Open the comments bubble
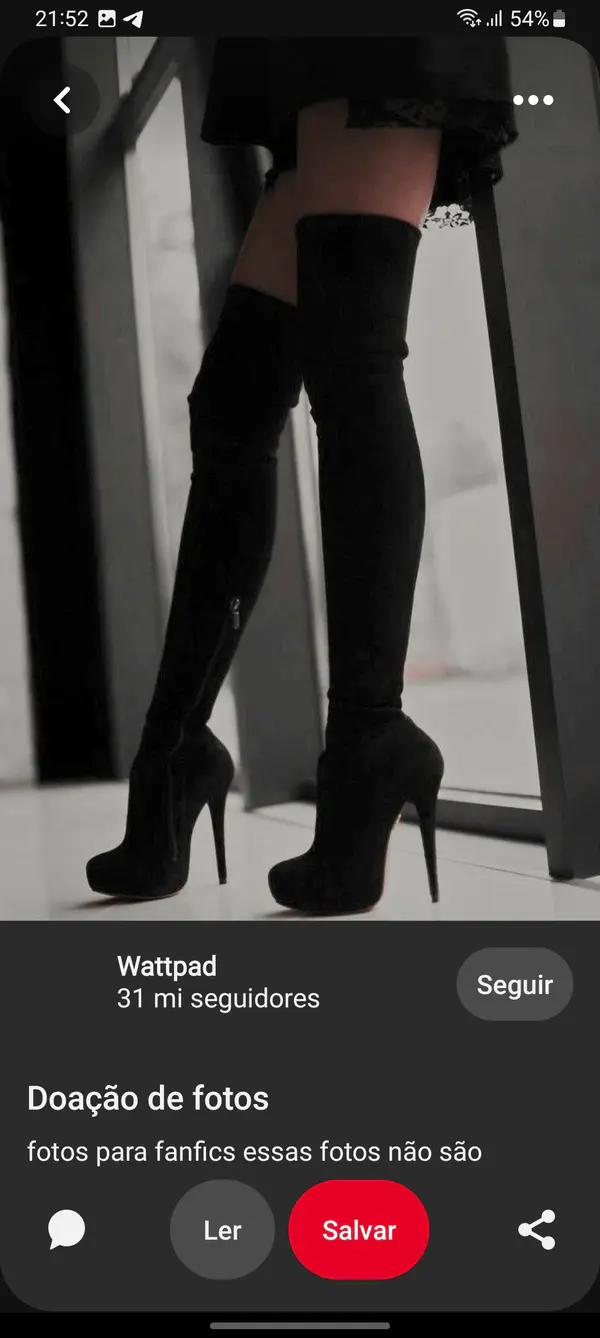 tap(67, 1230)
